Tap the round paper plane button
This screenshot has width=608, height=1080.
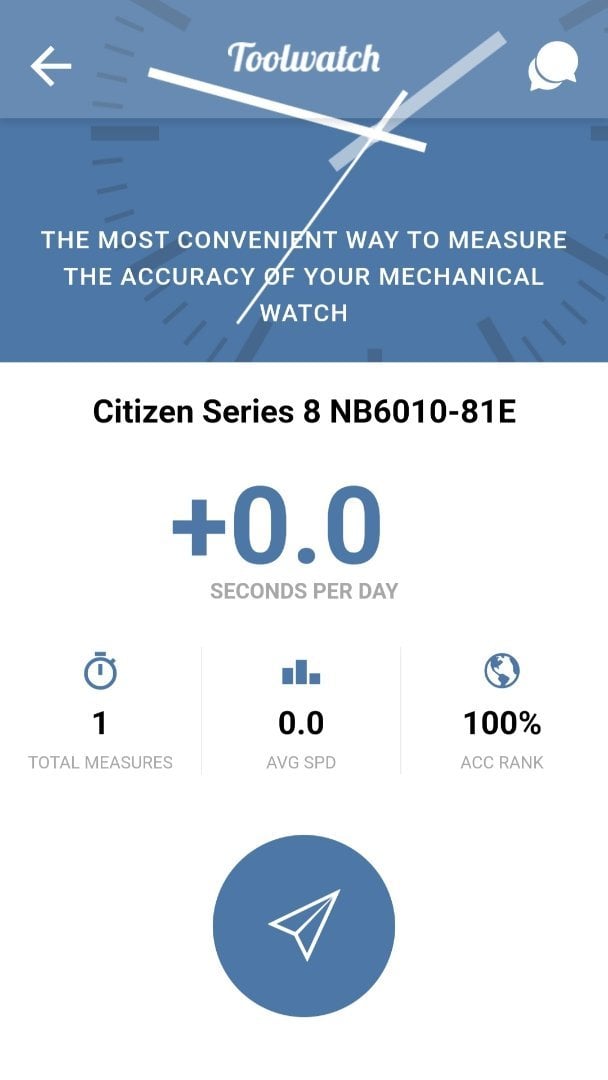click(304, 925)
